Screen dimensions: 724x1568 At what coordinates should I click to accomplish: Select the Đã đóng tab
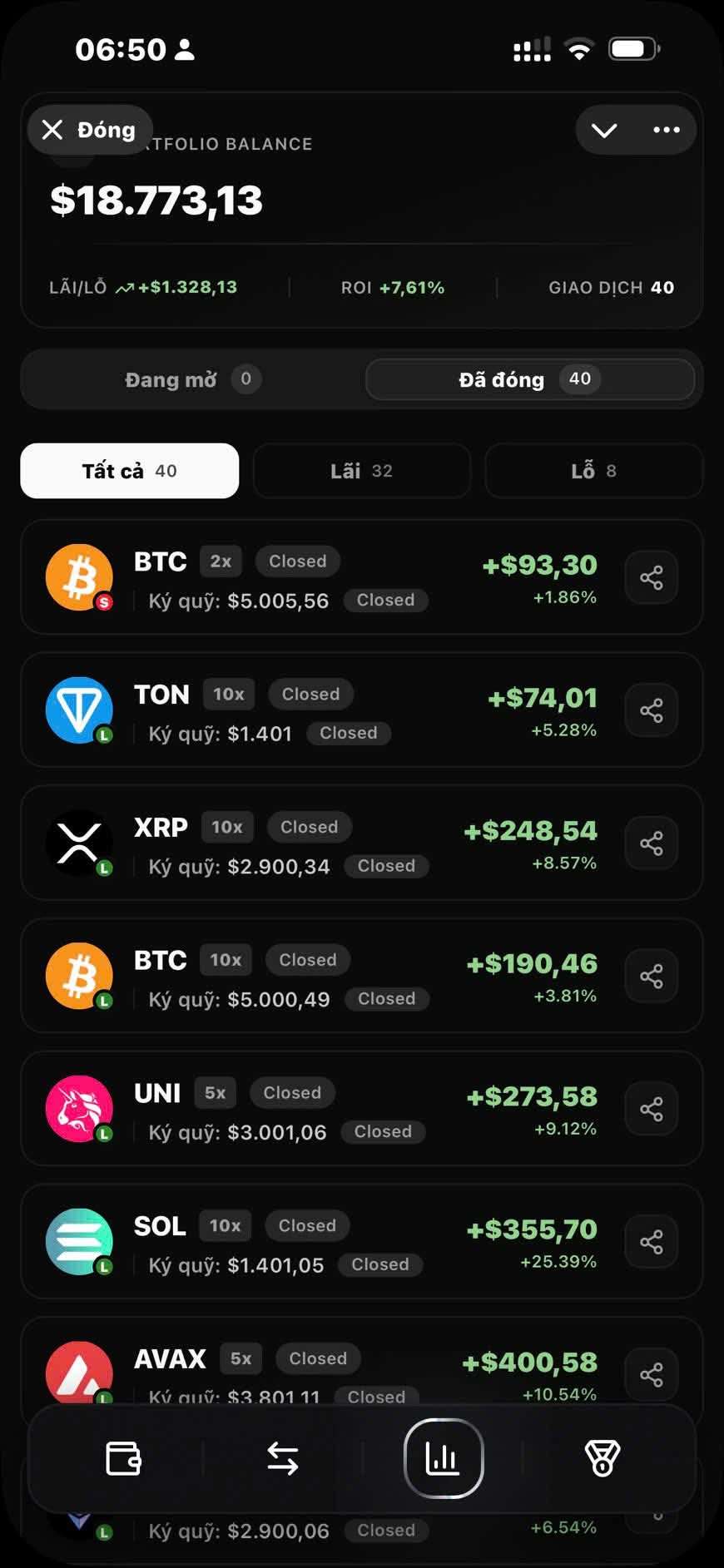(x=529, y=379)
